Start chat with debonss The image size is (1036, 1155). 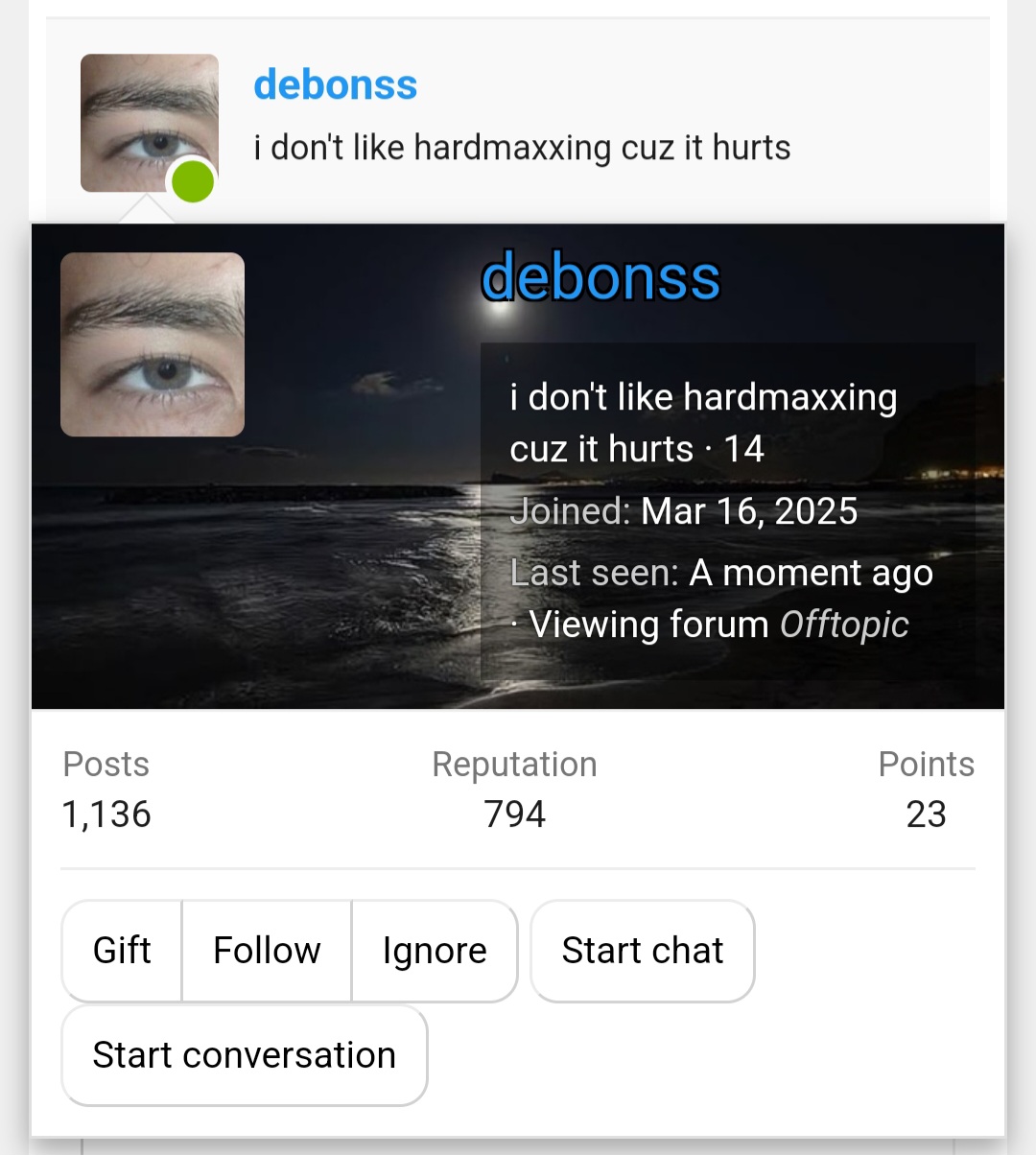(x=642, y=951)
